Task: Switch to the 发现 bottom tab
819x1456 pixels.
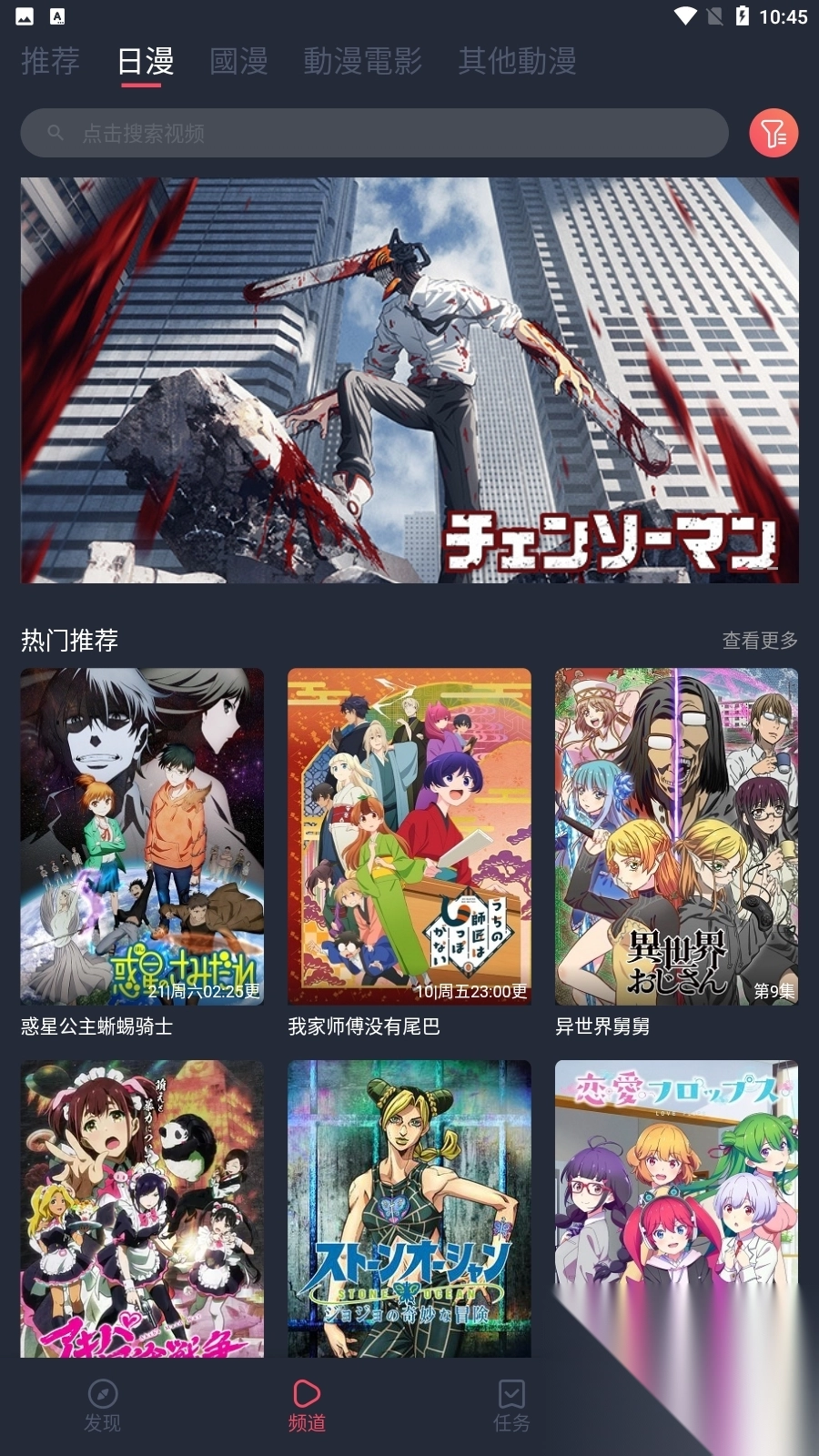Action: (102, 1406)
